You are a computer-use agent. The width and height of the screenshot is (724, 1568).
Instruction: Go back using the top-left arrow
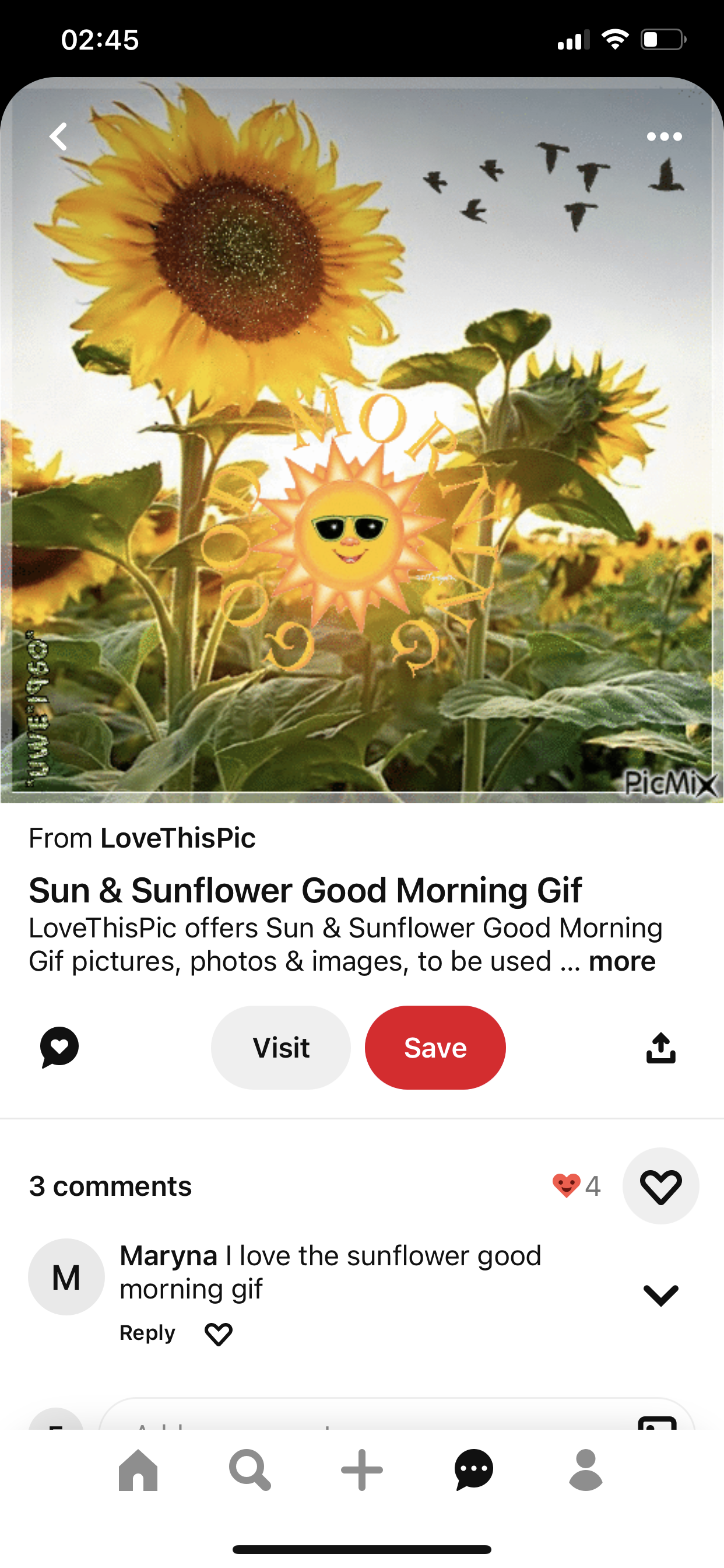[x=58, y=136]
